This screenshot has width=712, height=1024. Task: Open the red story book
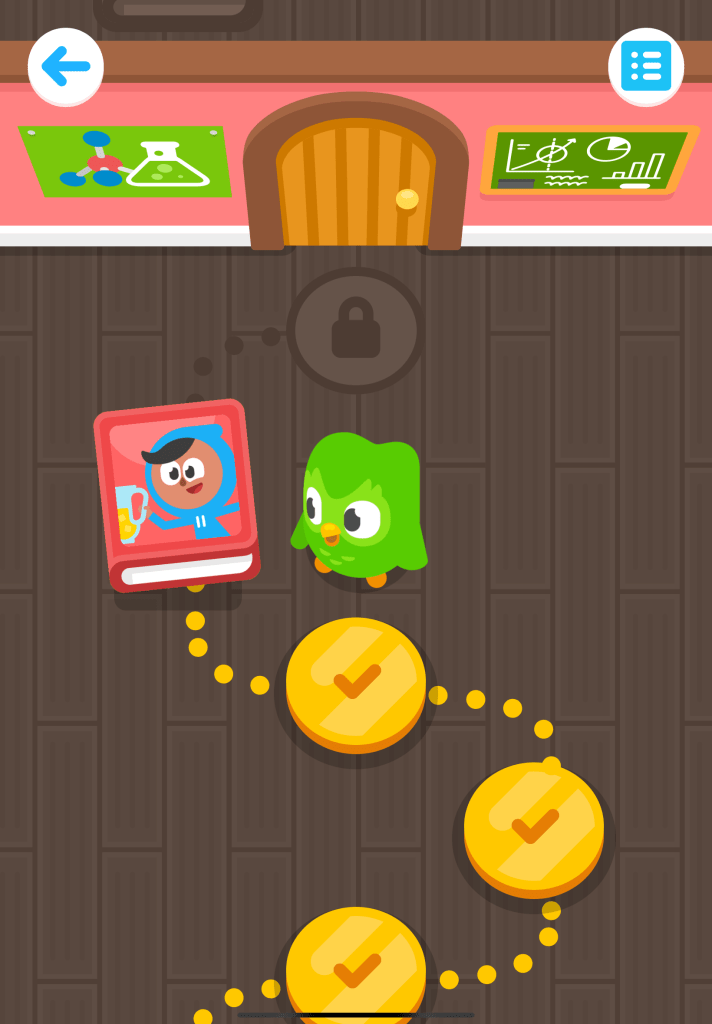pos(177,495)
